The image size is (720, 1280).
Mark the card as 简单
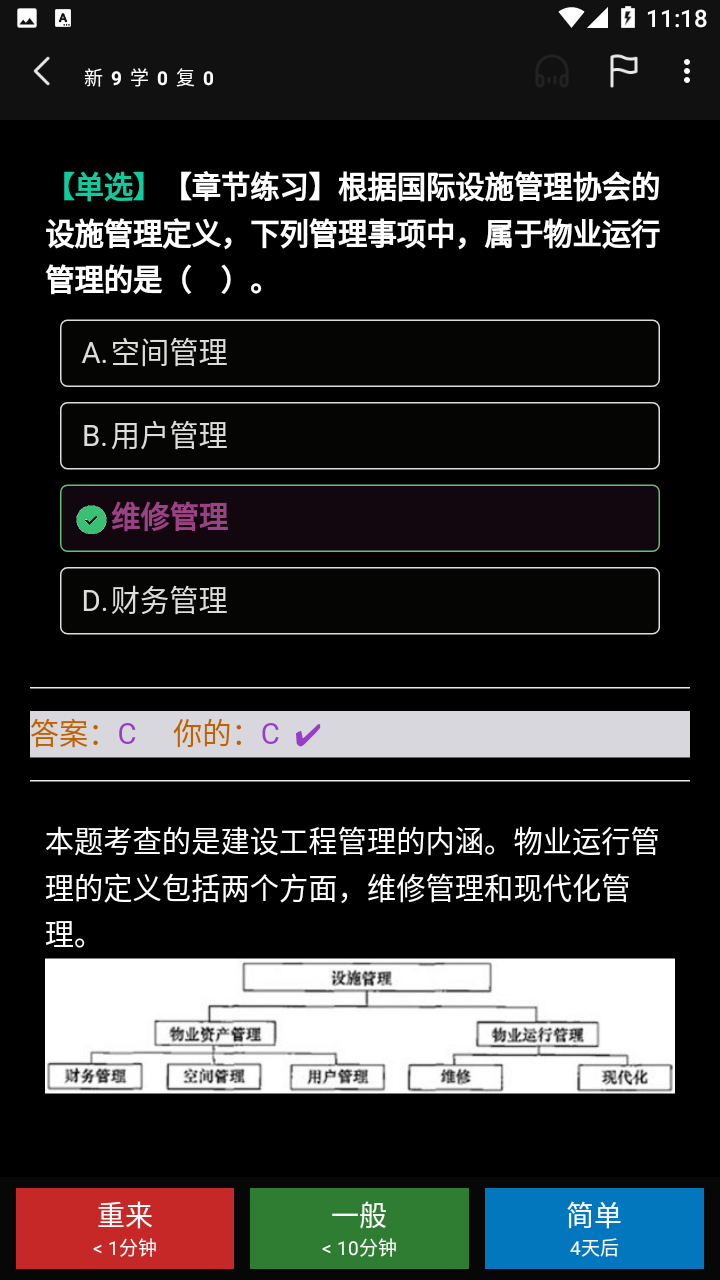(x=594, y=1228)
